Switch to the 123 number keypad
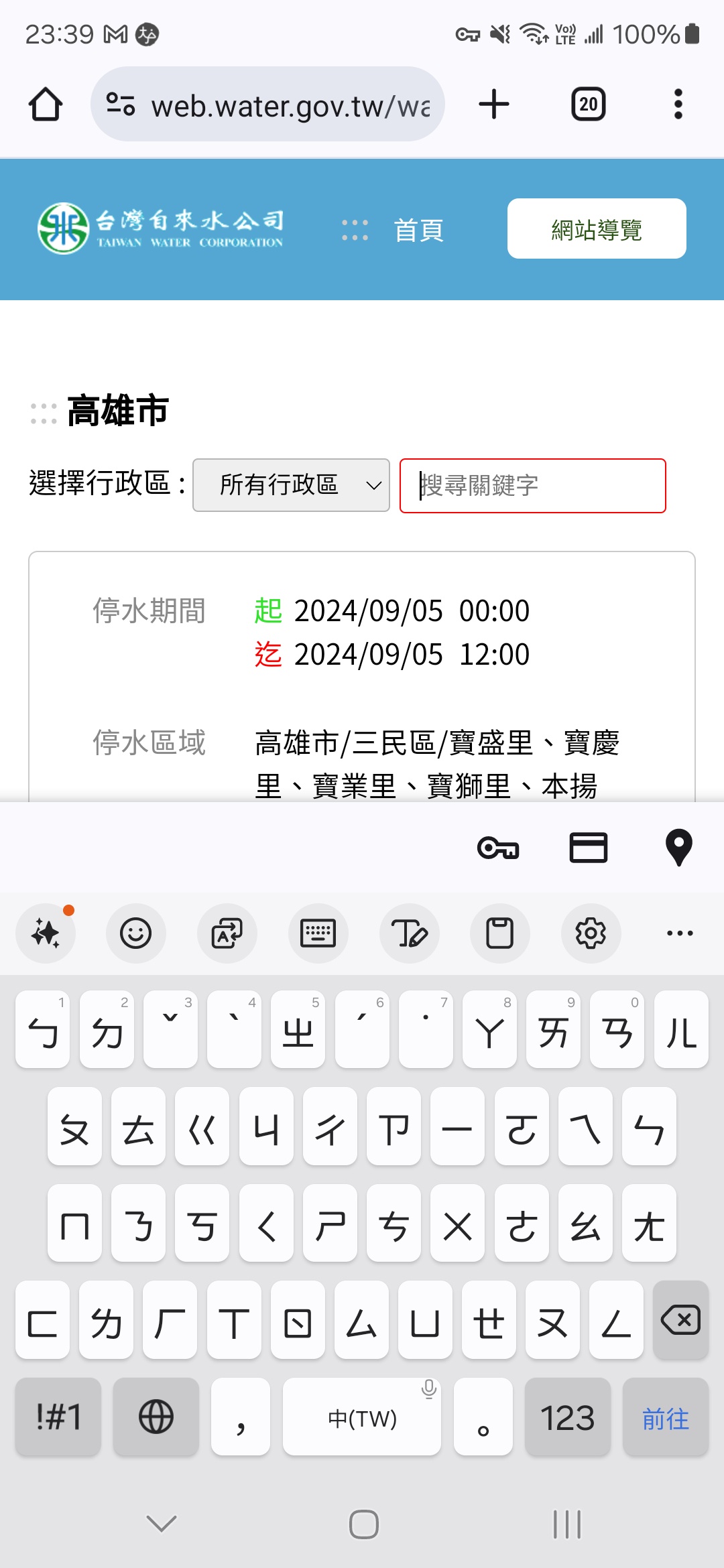Viewport: 724px width, 1568px height. (x=567, y=1417)
